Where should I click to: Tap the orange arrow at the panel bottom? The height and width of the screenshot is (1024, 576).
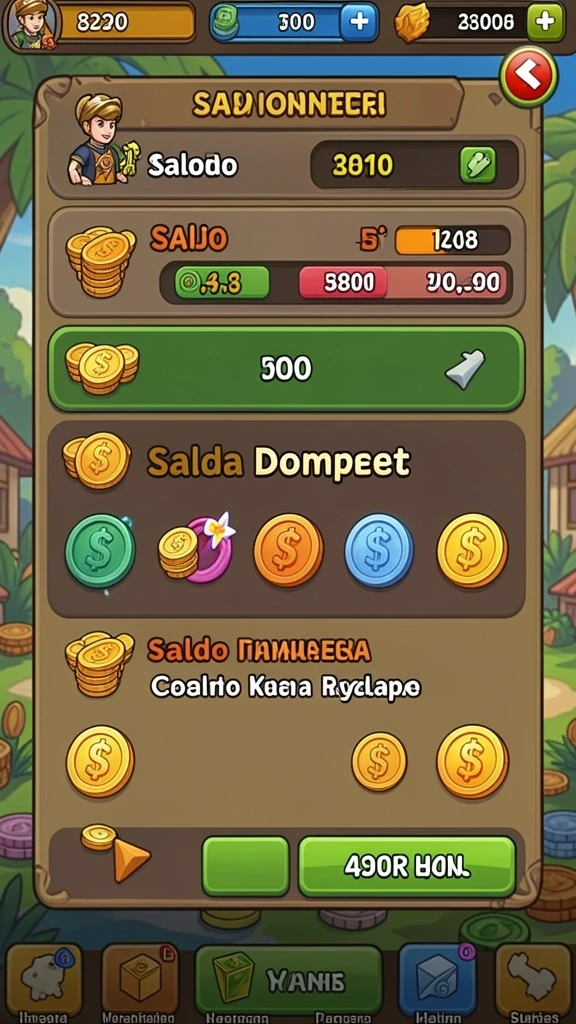131,860
